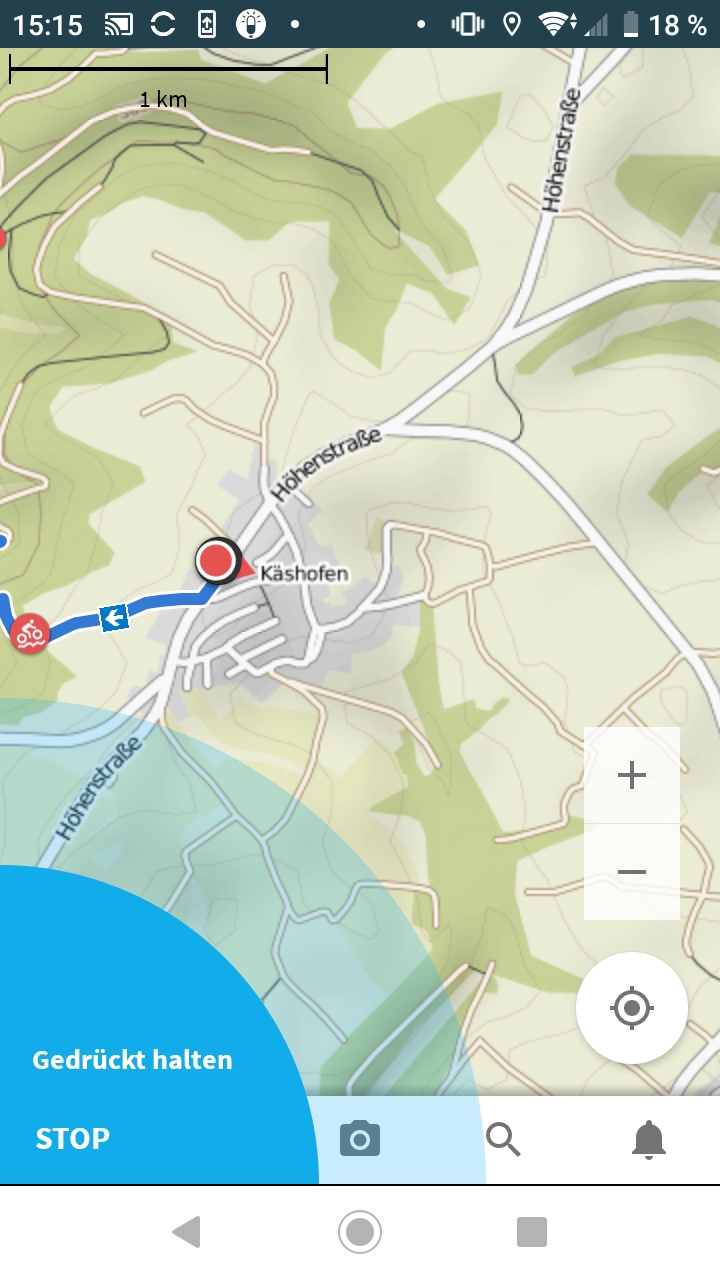Open the camera to take a photo
Image resolution: width=720 pixels, height=1280 pixels.
coord(360,1139)
